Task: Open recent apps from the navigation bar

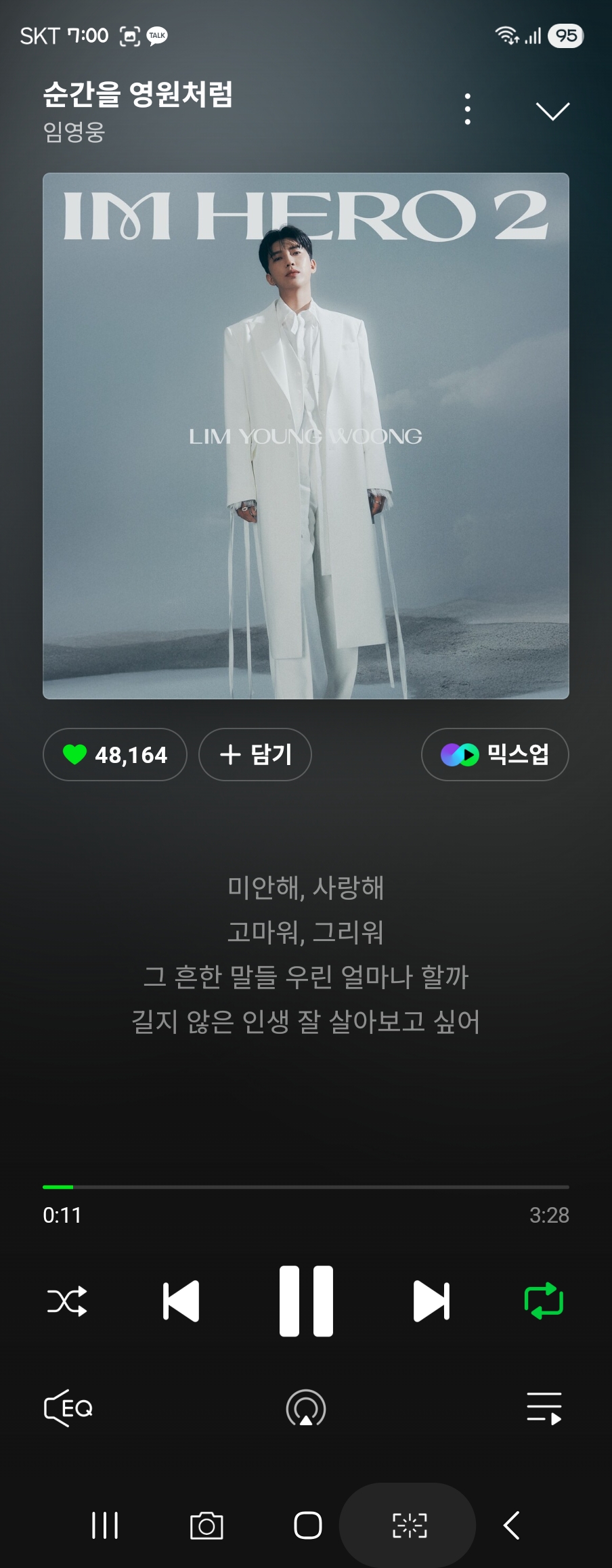Action: 105,1525
